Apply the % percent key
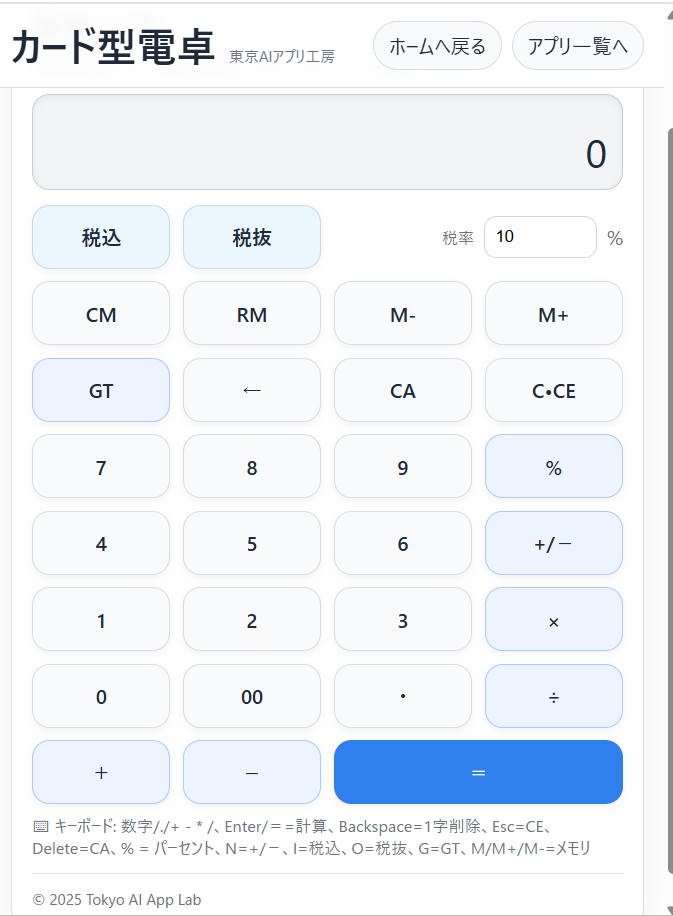Screen dimensions: 673x916 553,467
